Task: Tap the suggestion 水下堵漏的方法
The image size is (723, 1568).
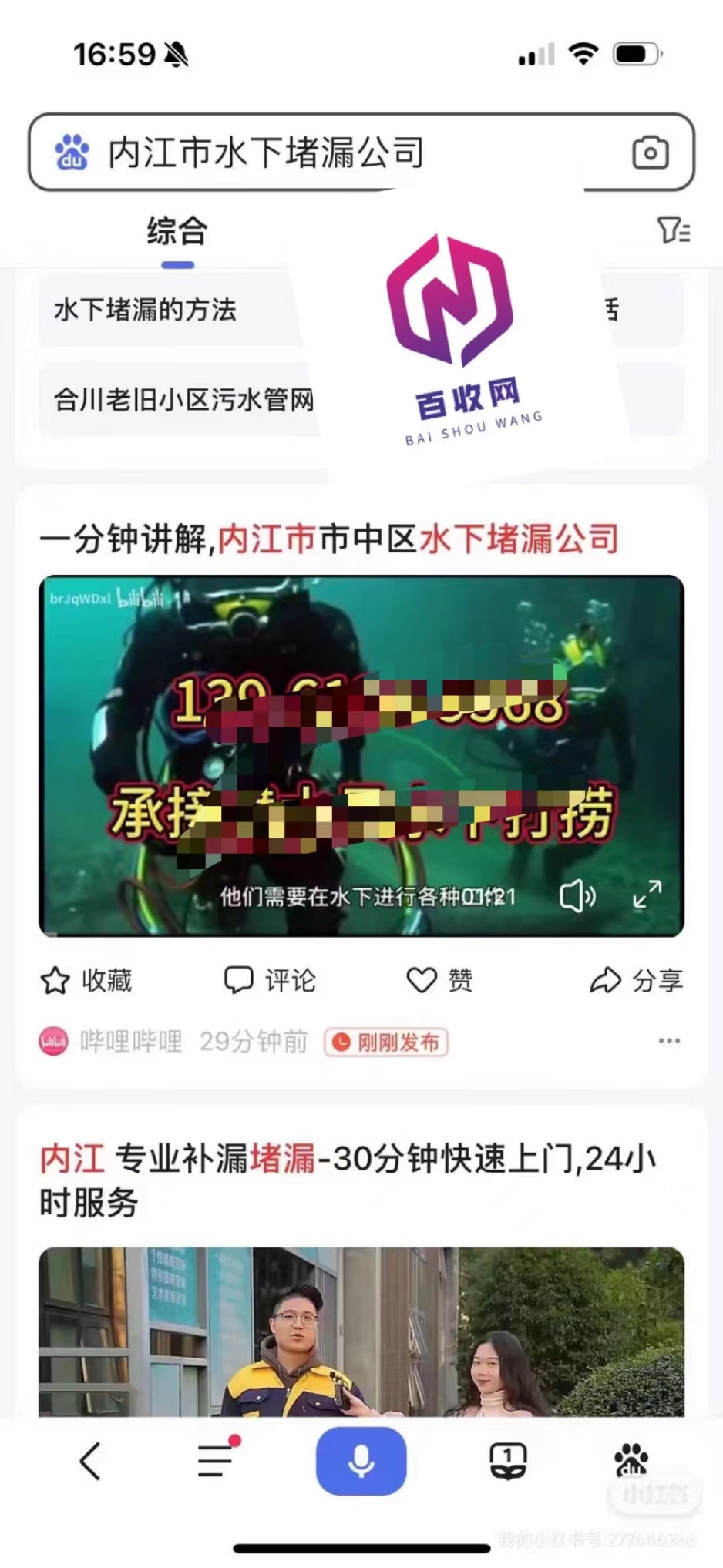Action: pyautogui.click(x=146, y=310)
